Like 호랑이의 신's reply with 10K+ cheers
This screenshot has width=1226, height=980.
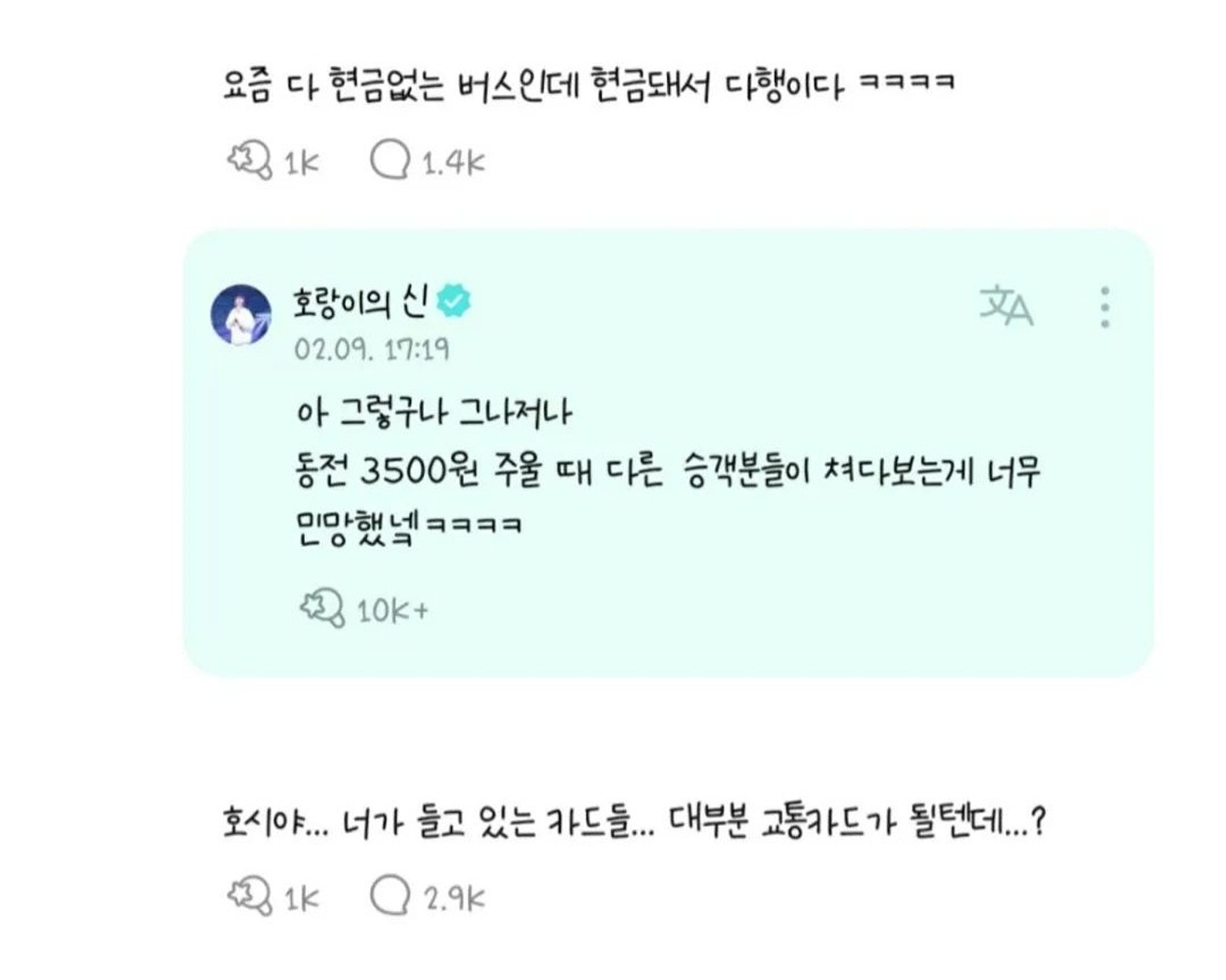[x=322, y=608]
